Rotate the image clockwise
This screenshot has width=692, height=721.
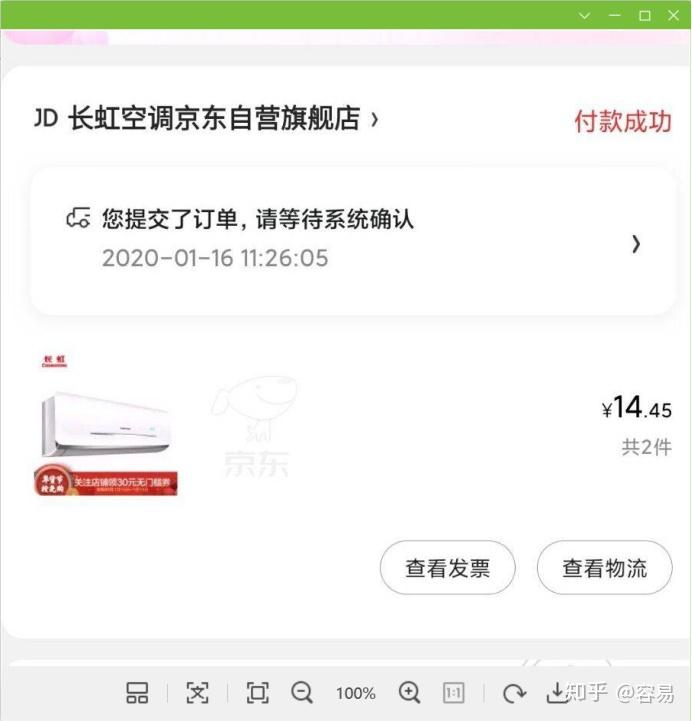pyautogui.click(x=514, y=693)
